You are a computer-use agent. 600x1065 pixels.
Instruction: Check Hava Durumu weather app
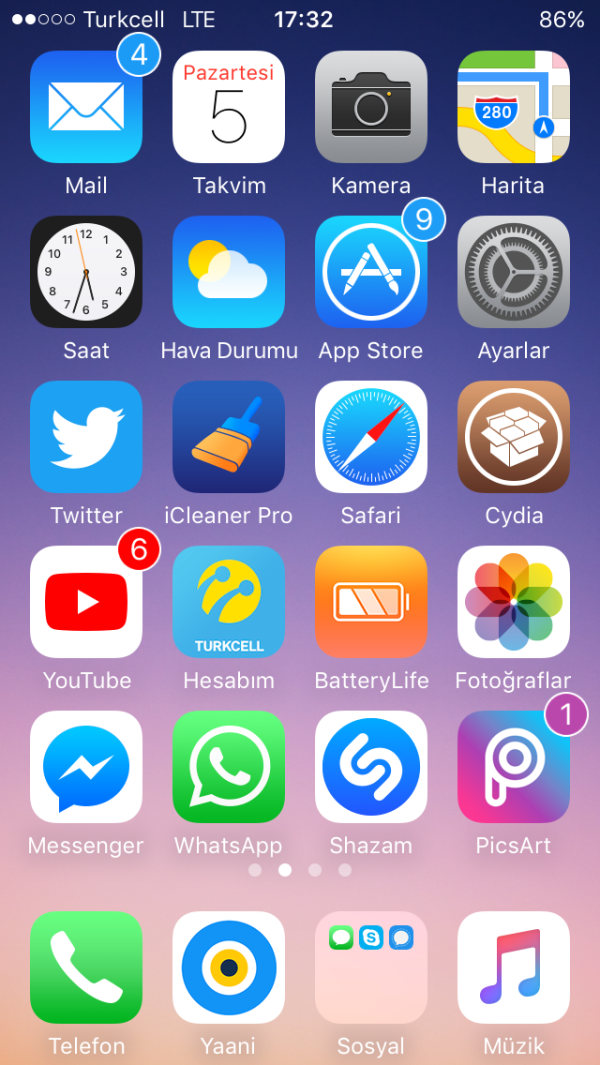click(229, 272)
